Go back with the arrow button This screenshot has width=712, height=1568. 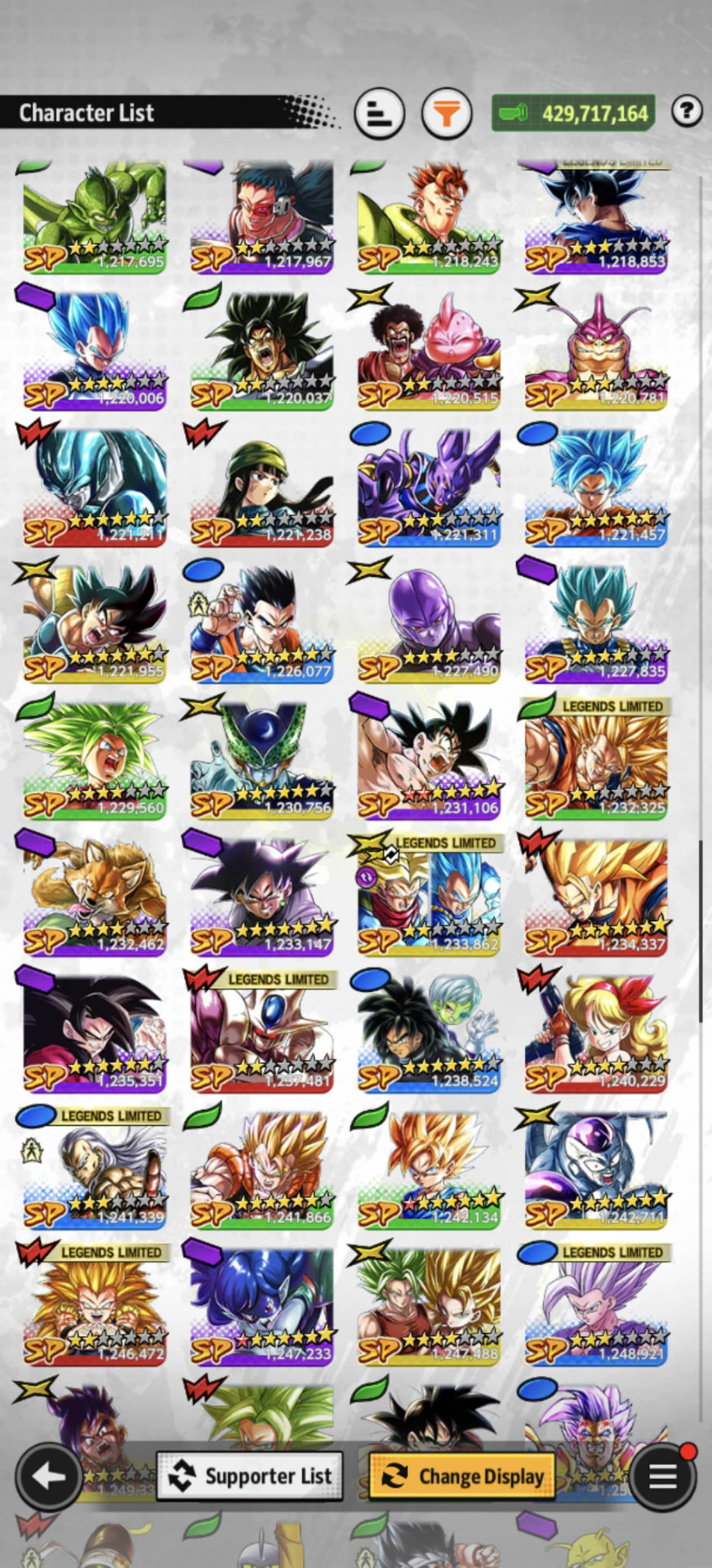click(48, 1476)
